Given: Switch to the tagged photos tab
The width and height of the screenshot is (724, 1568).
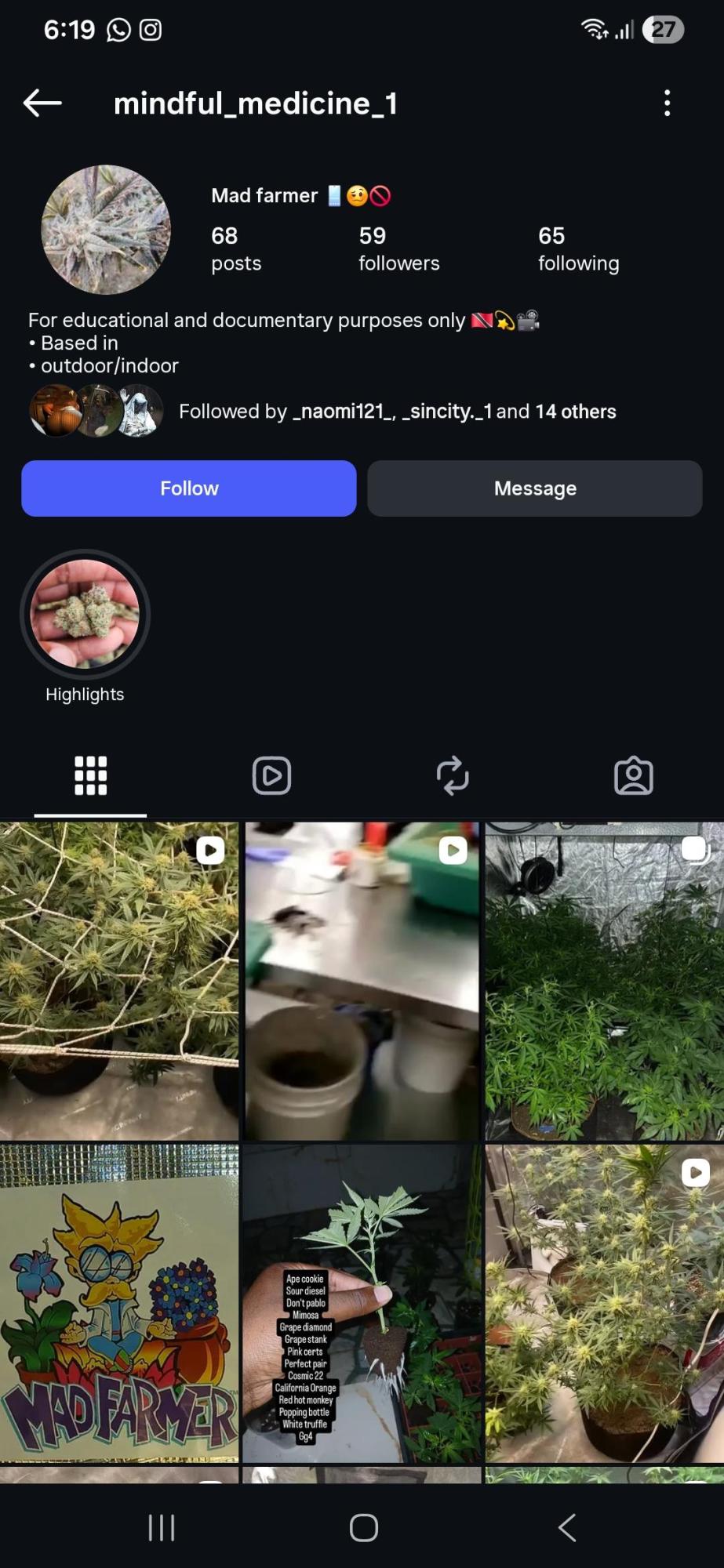Looking at the screenshot, I should (x=633, y=776).
